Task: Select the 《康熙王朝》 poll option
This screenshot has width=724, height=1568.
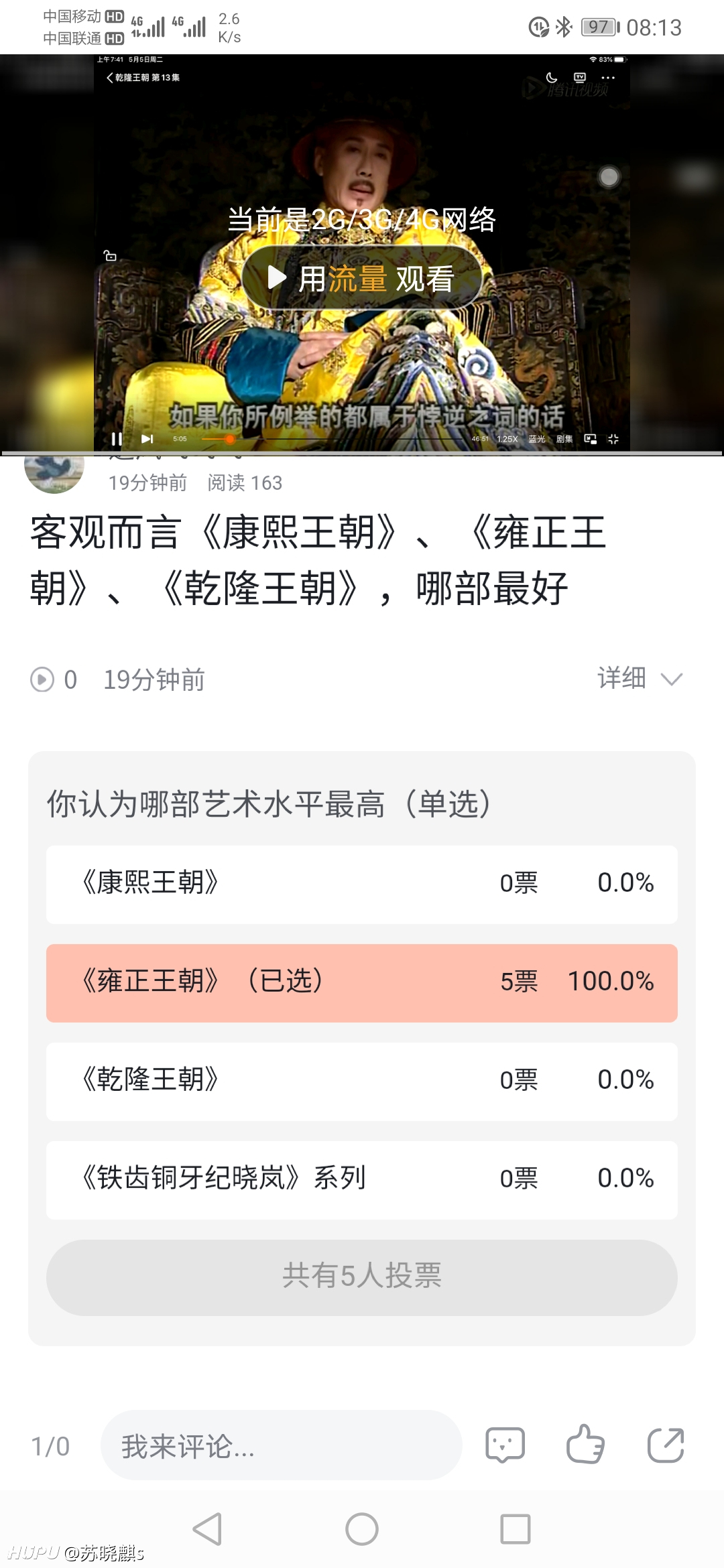Action: (362, 884)
